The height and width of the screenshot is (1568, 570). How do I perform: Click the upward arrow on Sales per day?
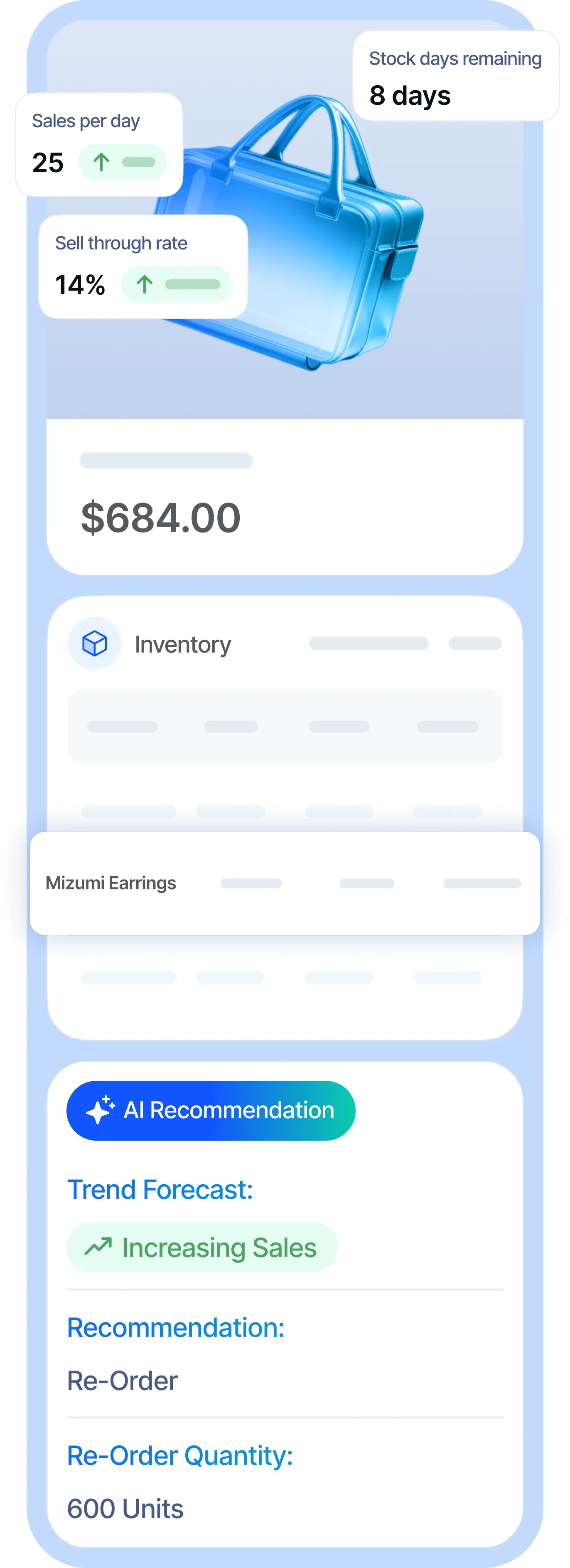pyautogui.click(x=101, y=162)
